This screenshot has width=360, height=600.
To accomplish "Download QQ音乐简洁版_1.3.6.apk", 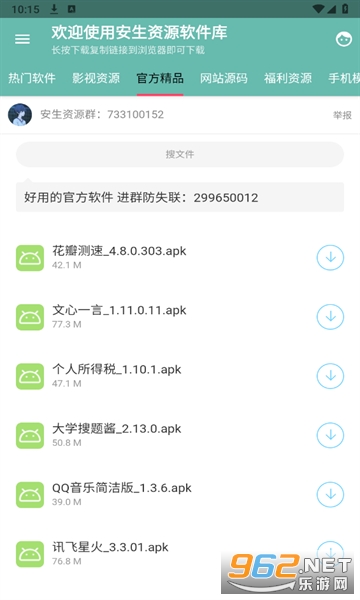I will pos(330,495).
